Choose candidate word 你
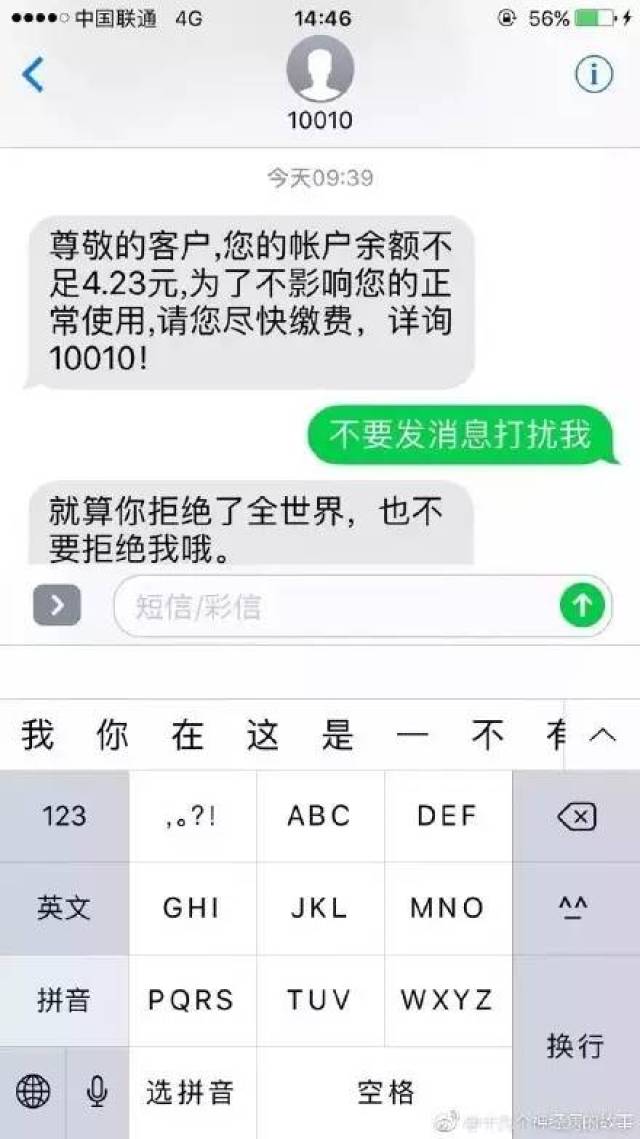The height and width of the screenshot is (1139, 640). coord(112,735)
